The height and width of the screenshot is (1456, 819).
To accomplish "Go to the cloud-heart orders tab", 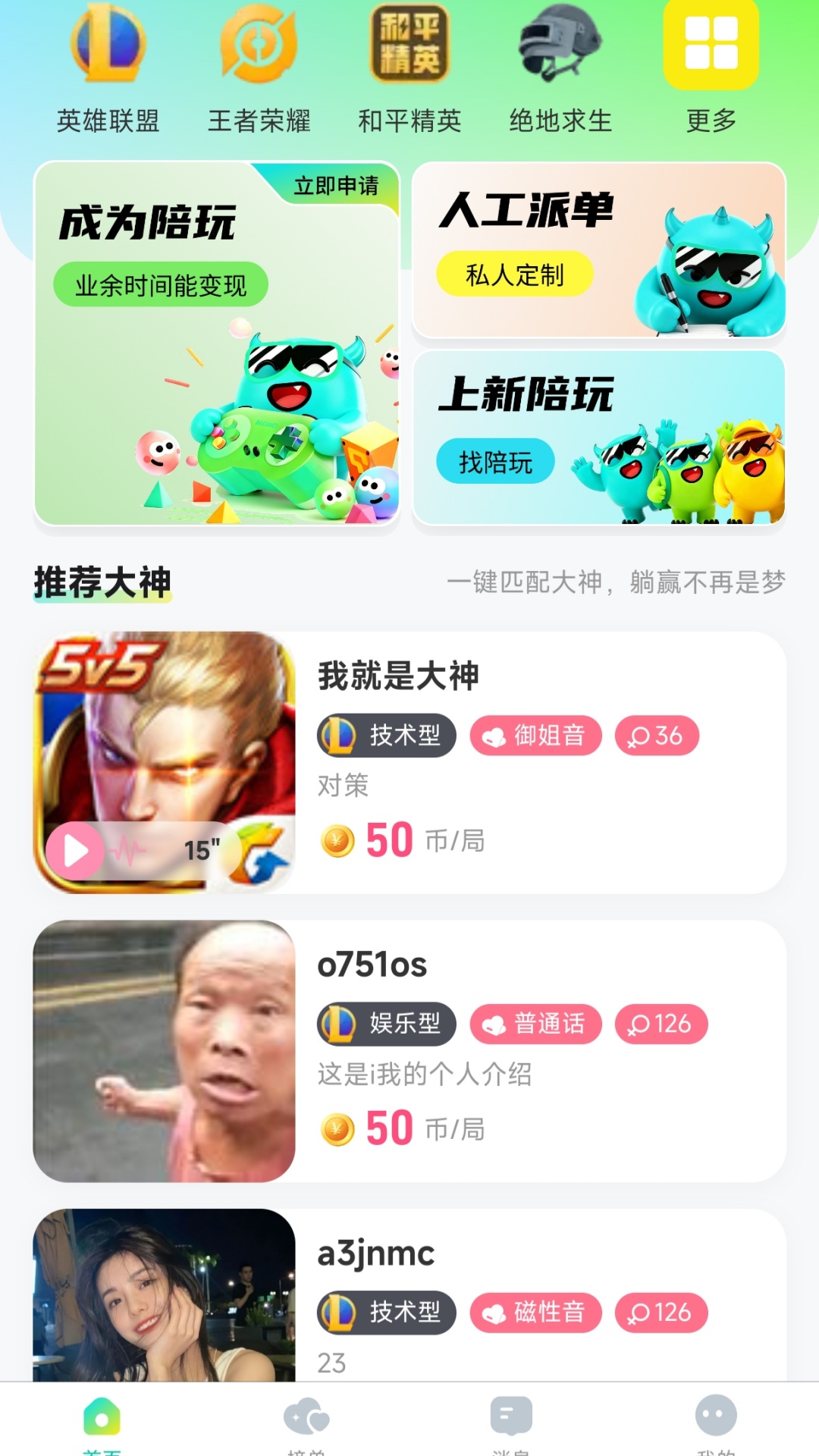I will coord(306,1420).
